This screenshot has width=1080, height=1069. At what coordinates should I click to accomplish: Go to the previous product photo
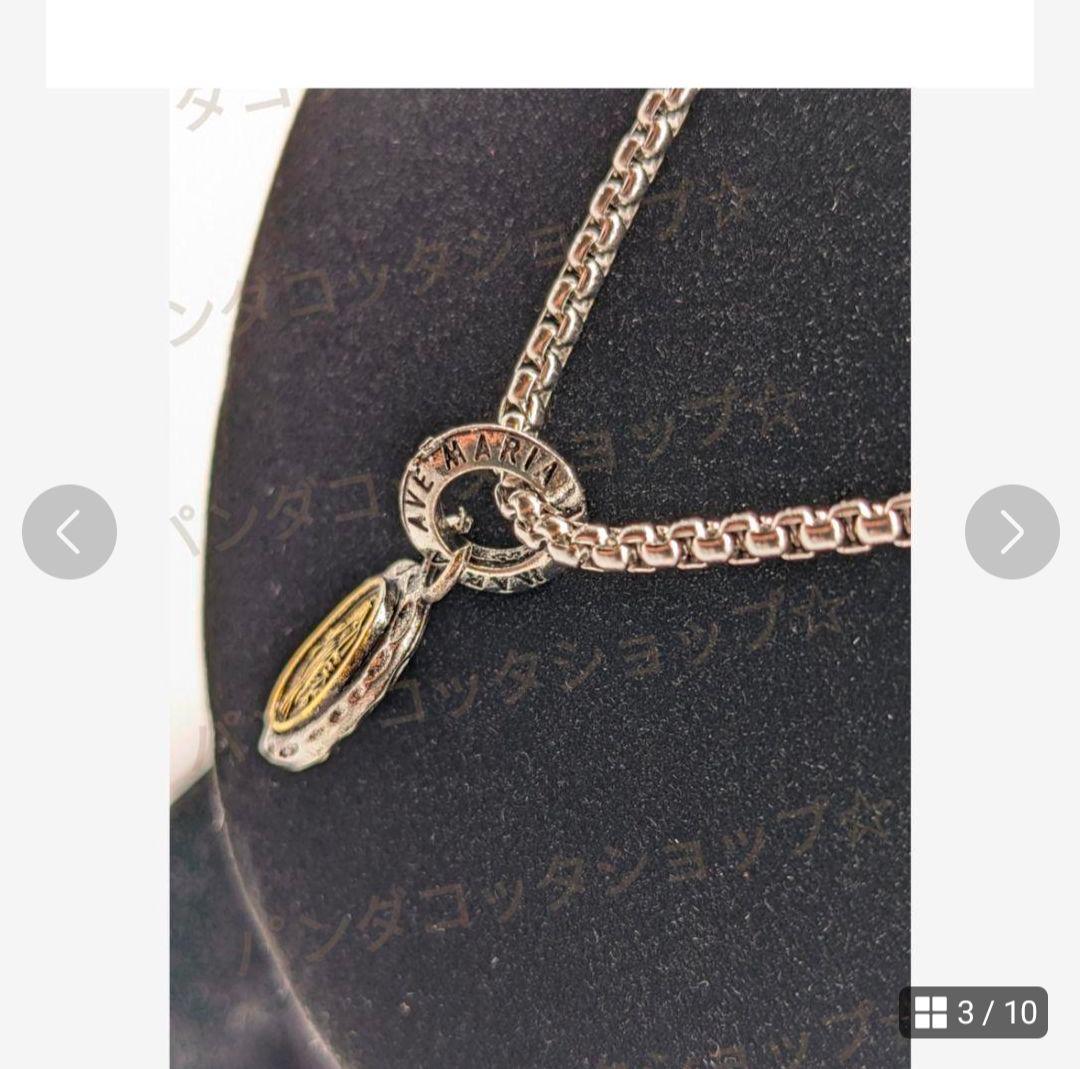[x=69, y=532]
